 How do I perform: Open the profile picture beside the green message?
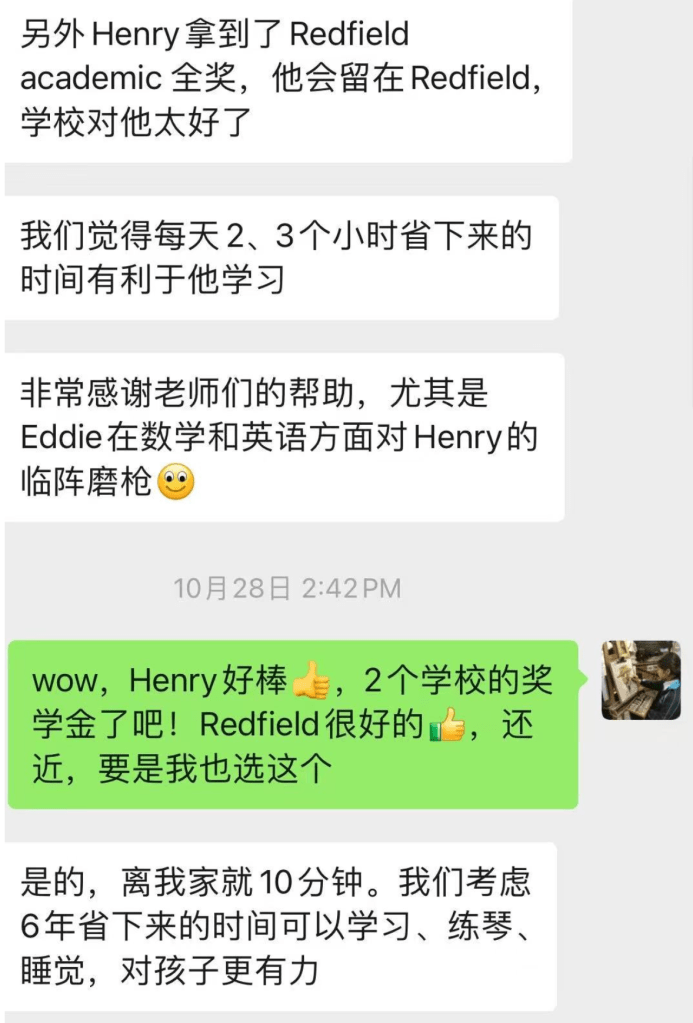pyautogui.click(x=640, y=680)
